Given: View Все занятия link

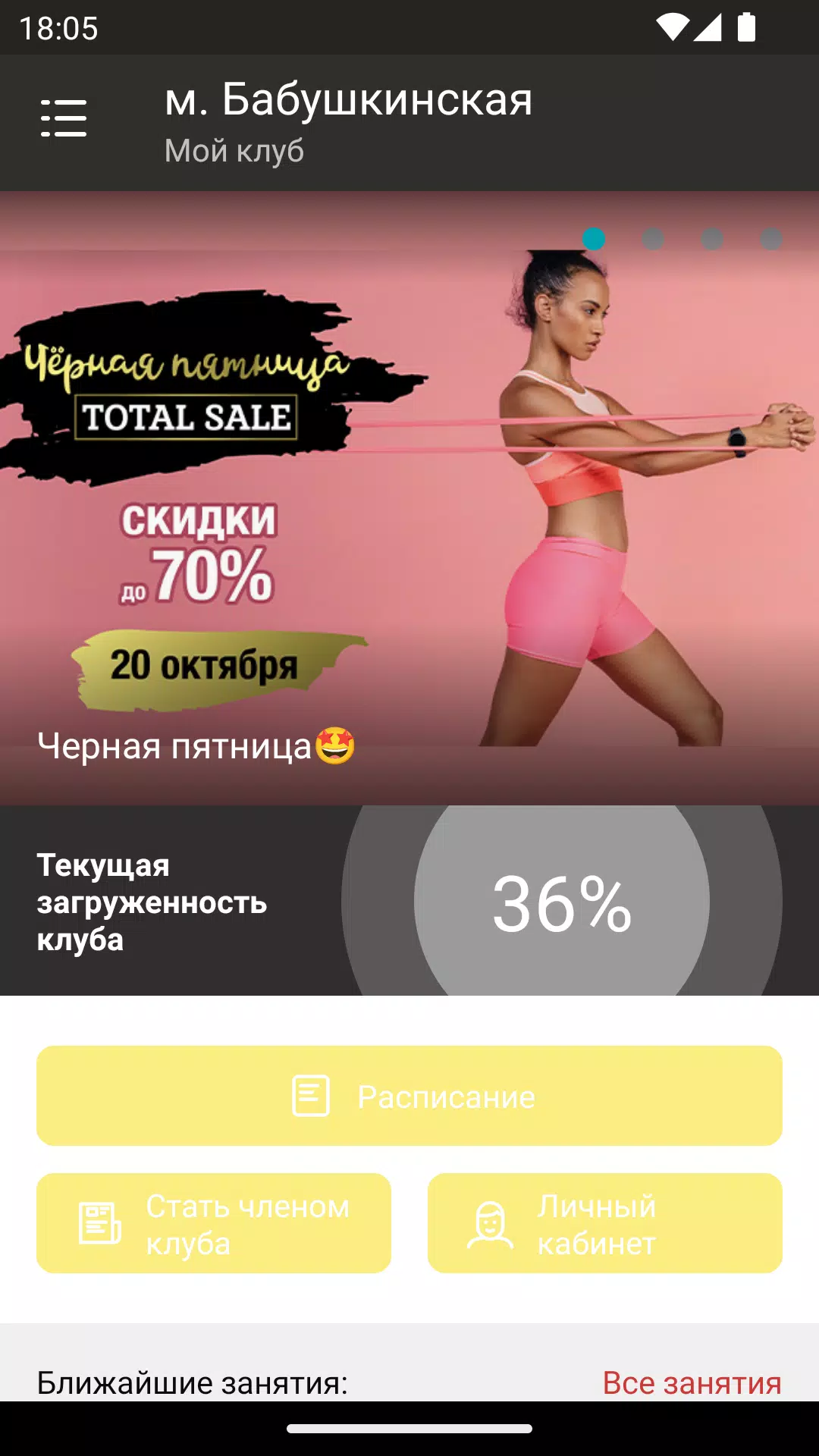Looking at the screenshot, I should tap(692, 1382).
